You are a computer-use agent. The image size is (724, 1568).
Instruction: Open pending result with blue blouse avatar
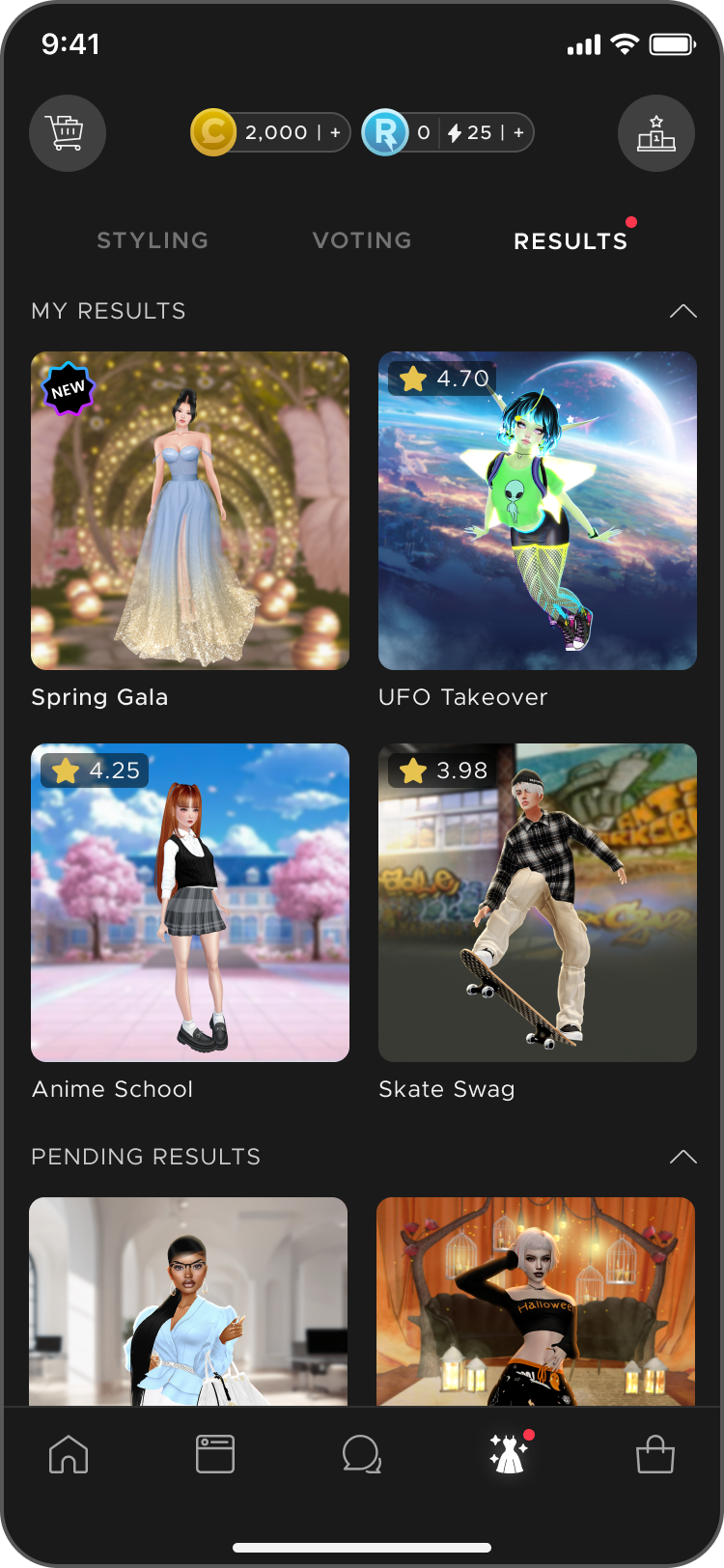[188, 1300]
